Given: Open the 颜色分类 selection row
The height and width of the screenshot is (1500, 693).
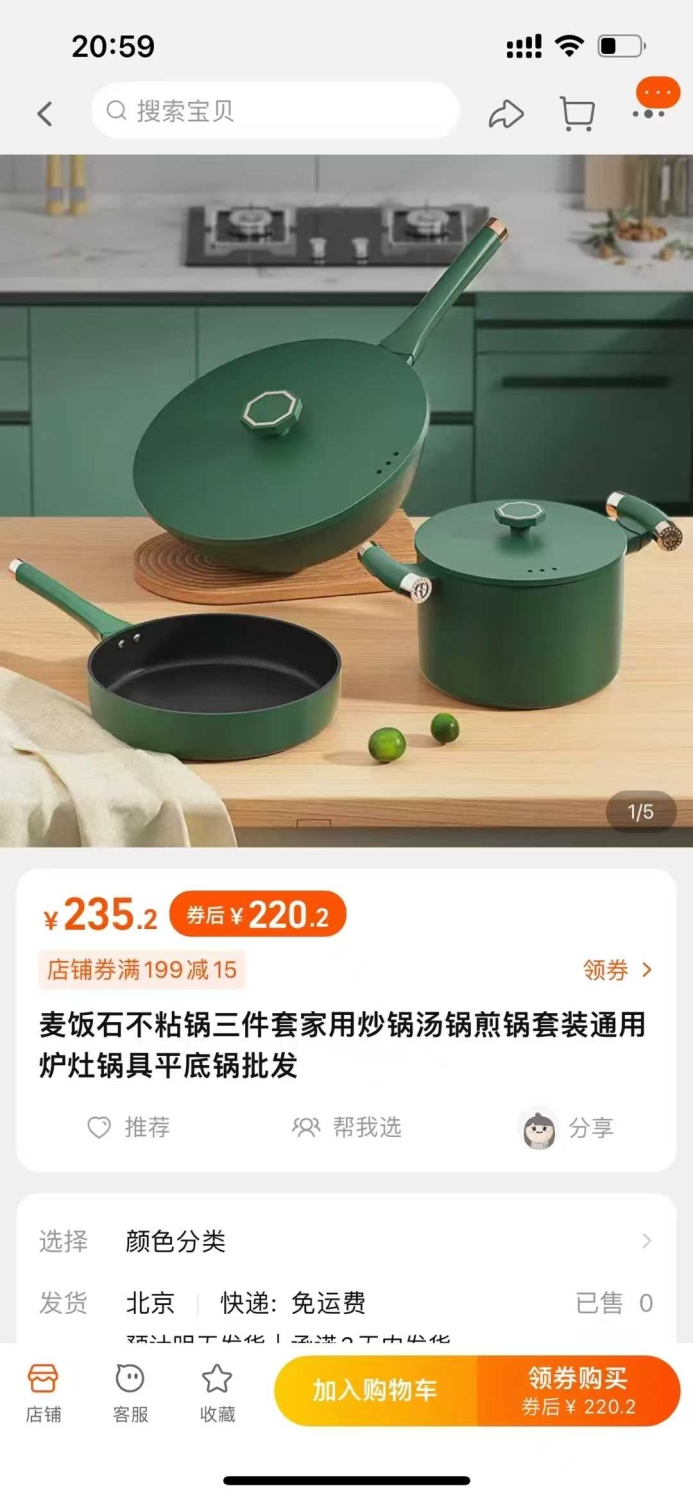Looking at the screenshot, I should [x=346, y=1241].
